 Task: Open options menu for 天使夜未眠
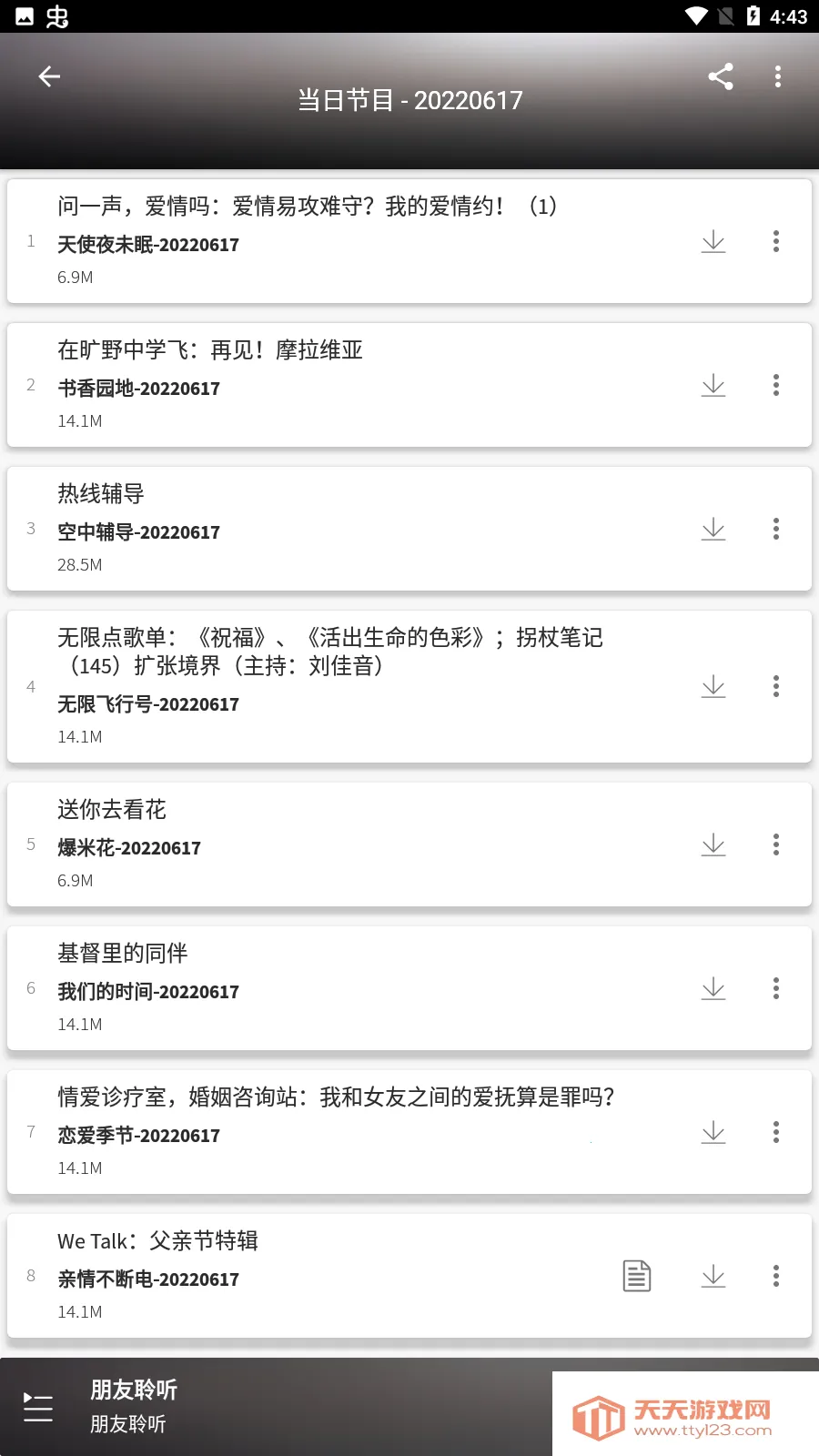(776, 242)
